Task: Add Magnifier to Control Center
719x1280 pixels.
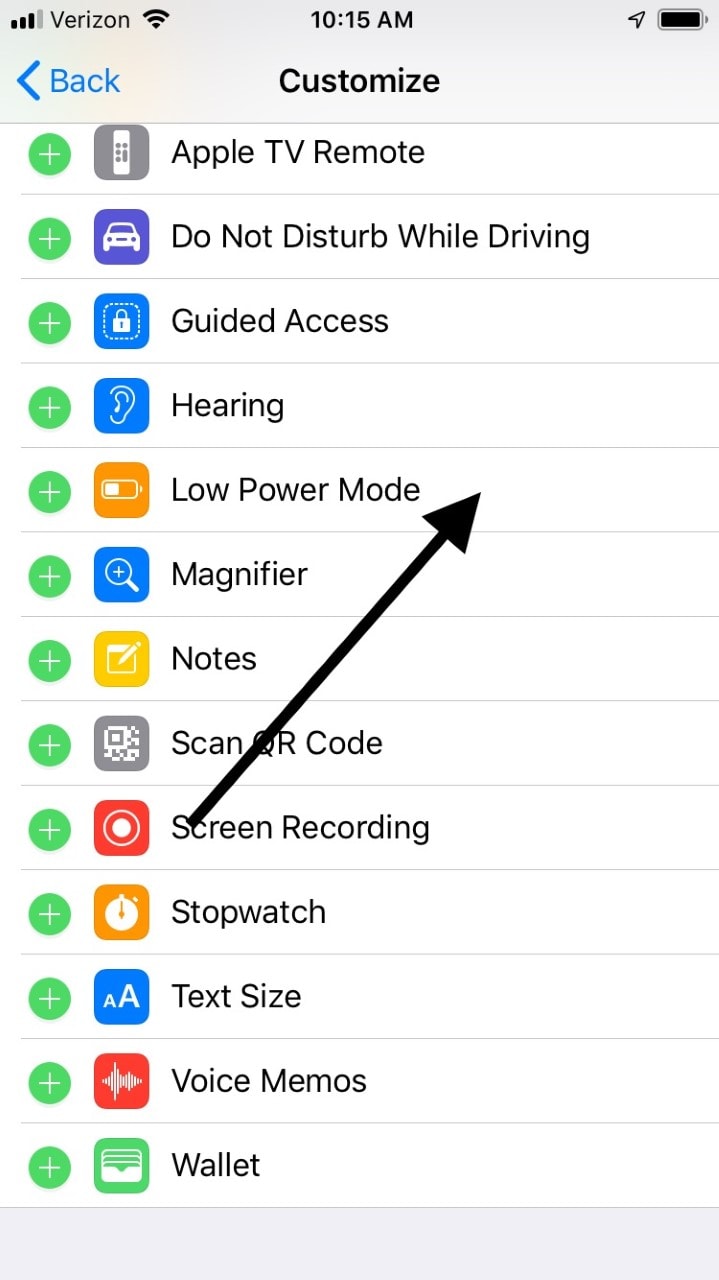Action: tap(50, 575)
